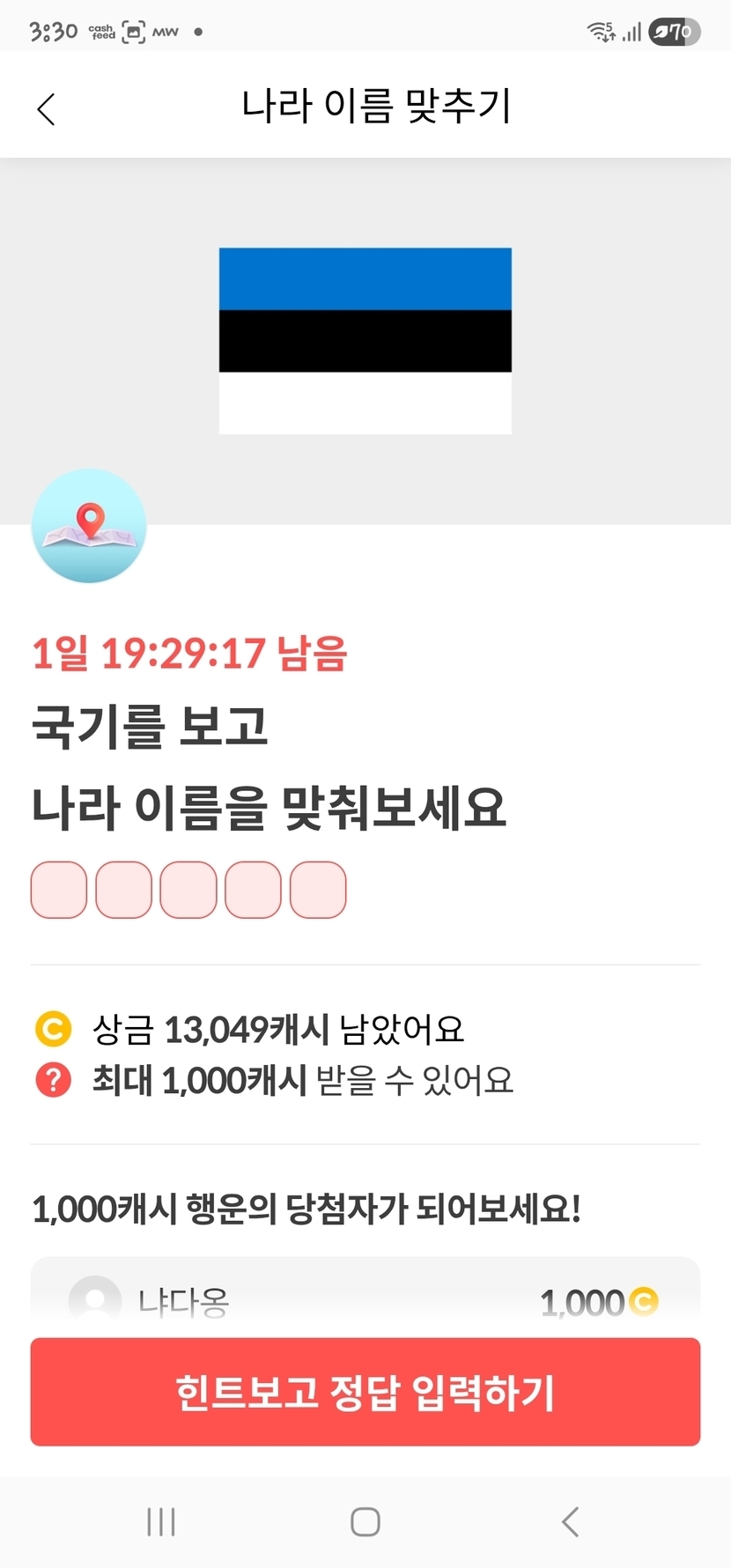This screenshot has width=731, height=1568.
Task: Tap the system home button
Action: pos(365,1521)
